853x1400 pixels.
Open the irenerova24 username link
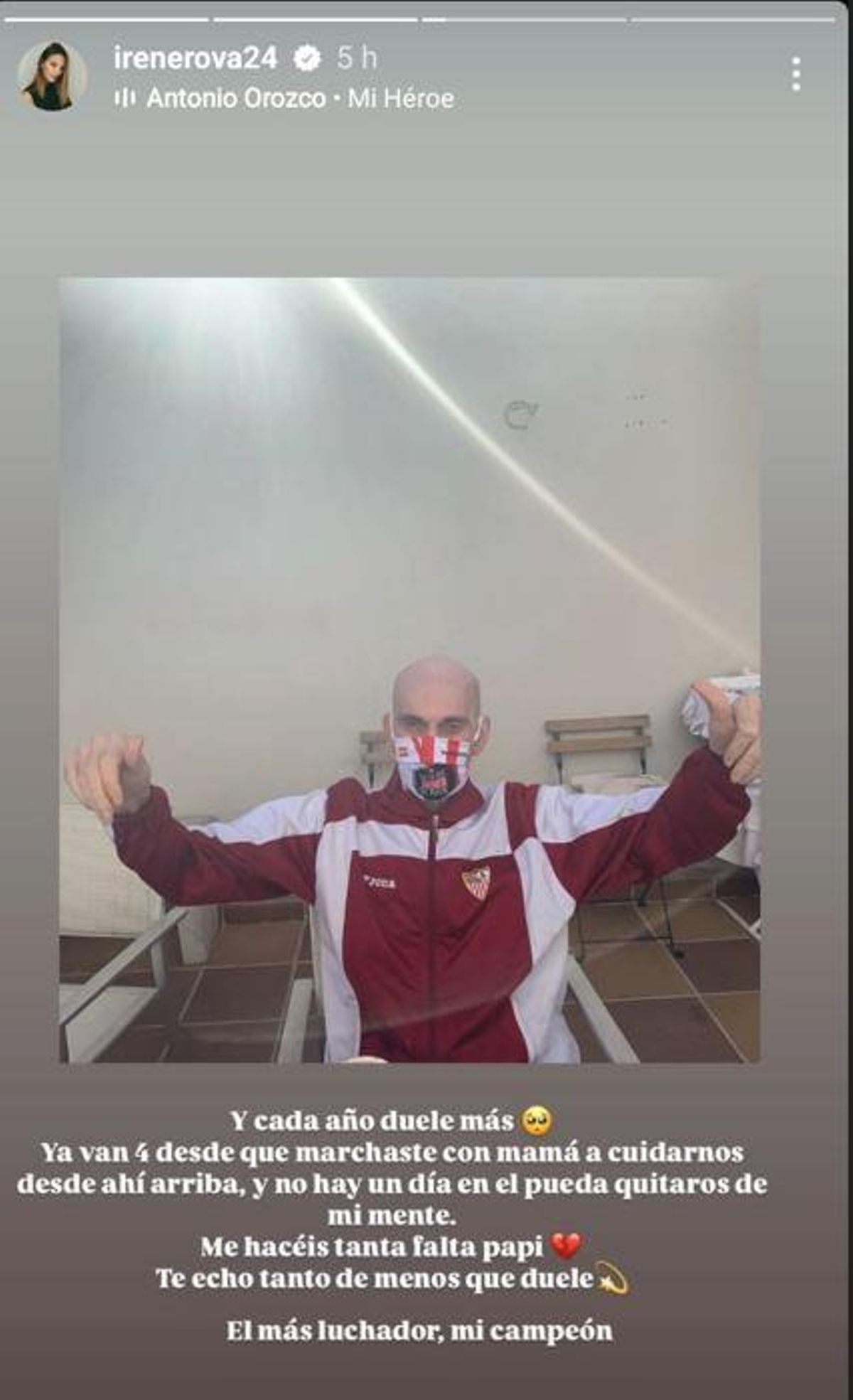tap(195, 58)
